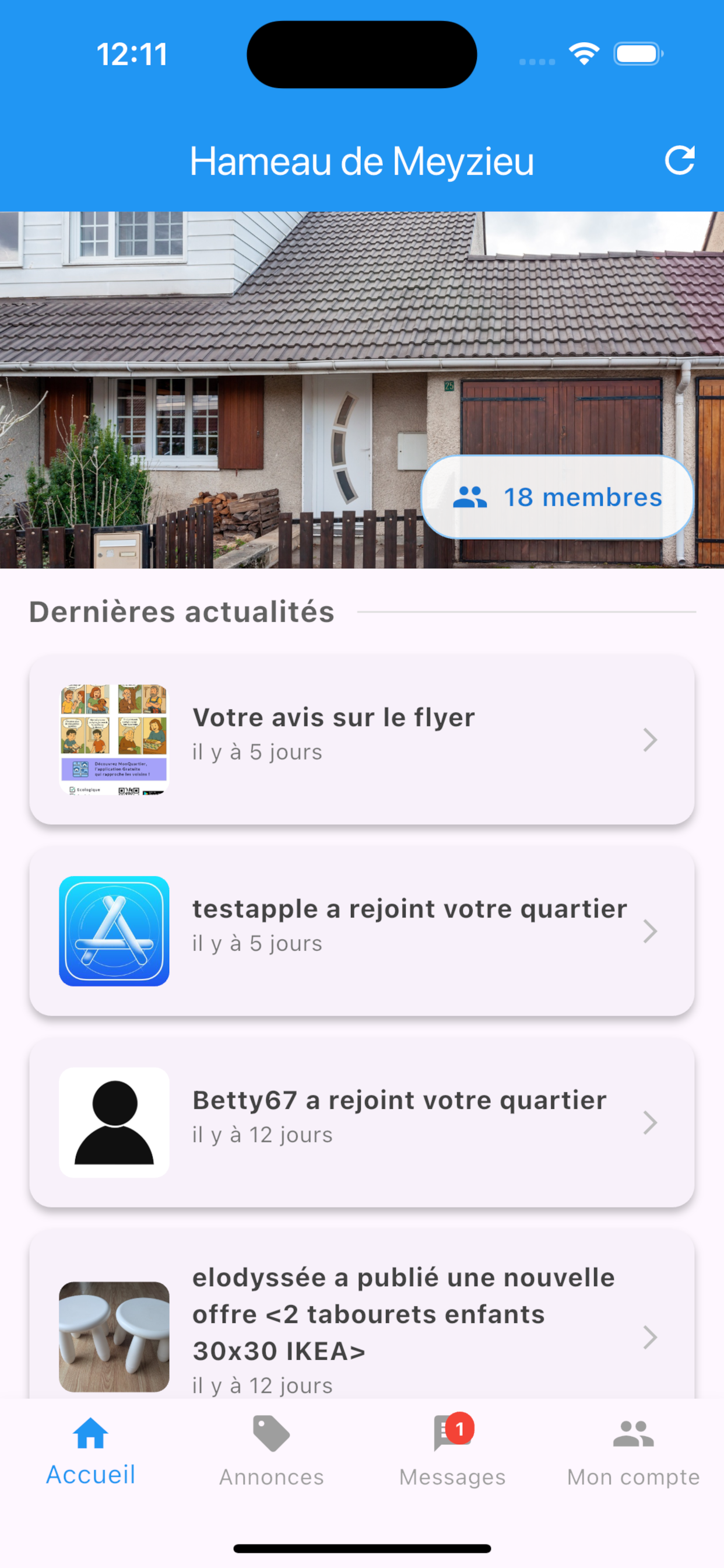Open 'testapple a rejoint votre quartier' news

click(361, 930)
